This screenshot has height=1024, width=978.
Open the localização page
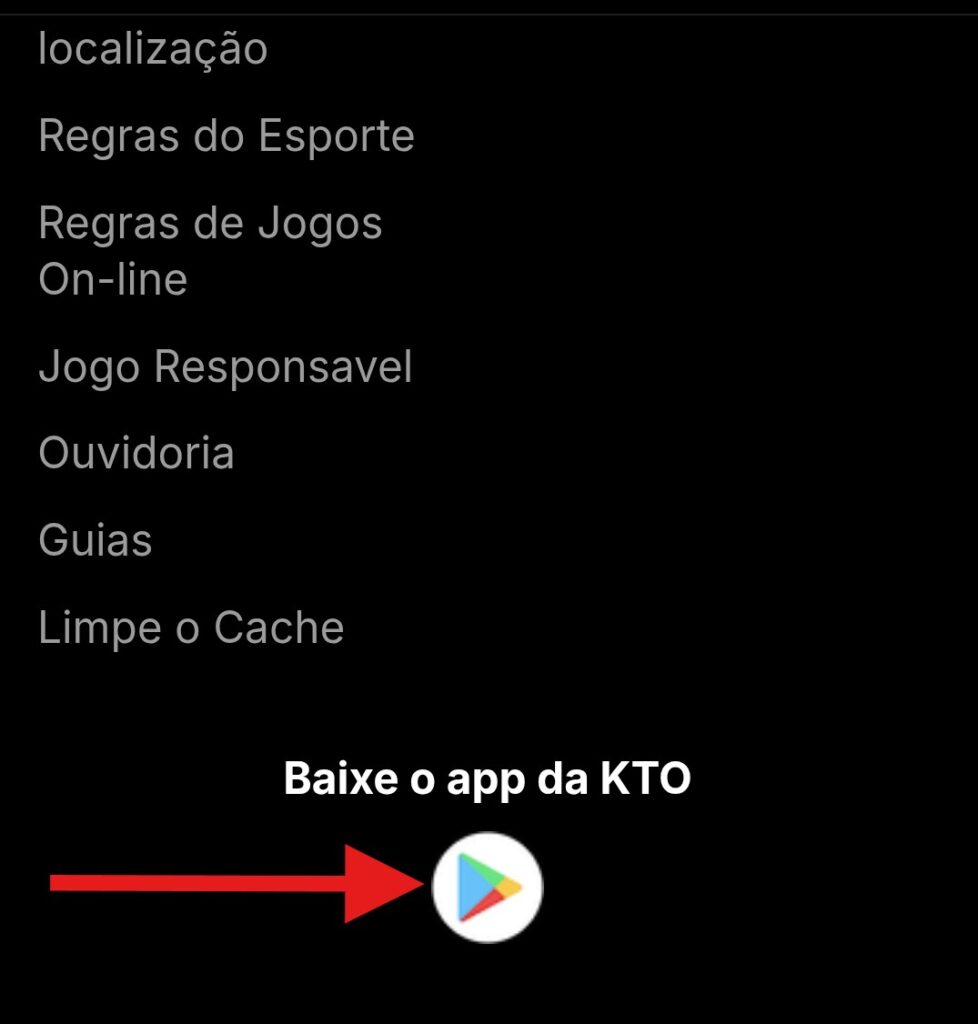(150, 47)
